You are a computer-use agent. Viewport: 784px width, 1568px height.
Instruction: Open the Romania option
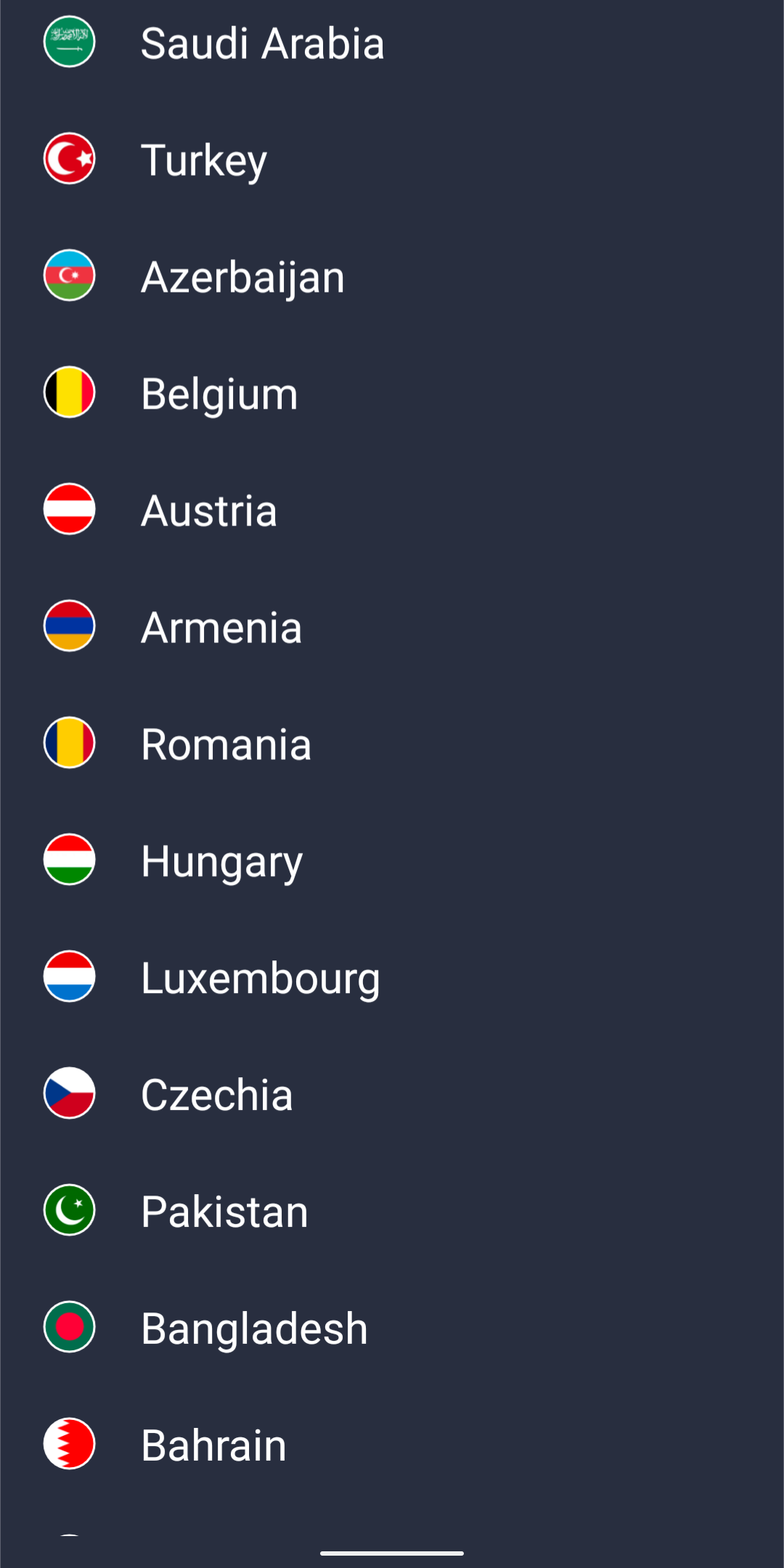coord(392,743)
